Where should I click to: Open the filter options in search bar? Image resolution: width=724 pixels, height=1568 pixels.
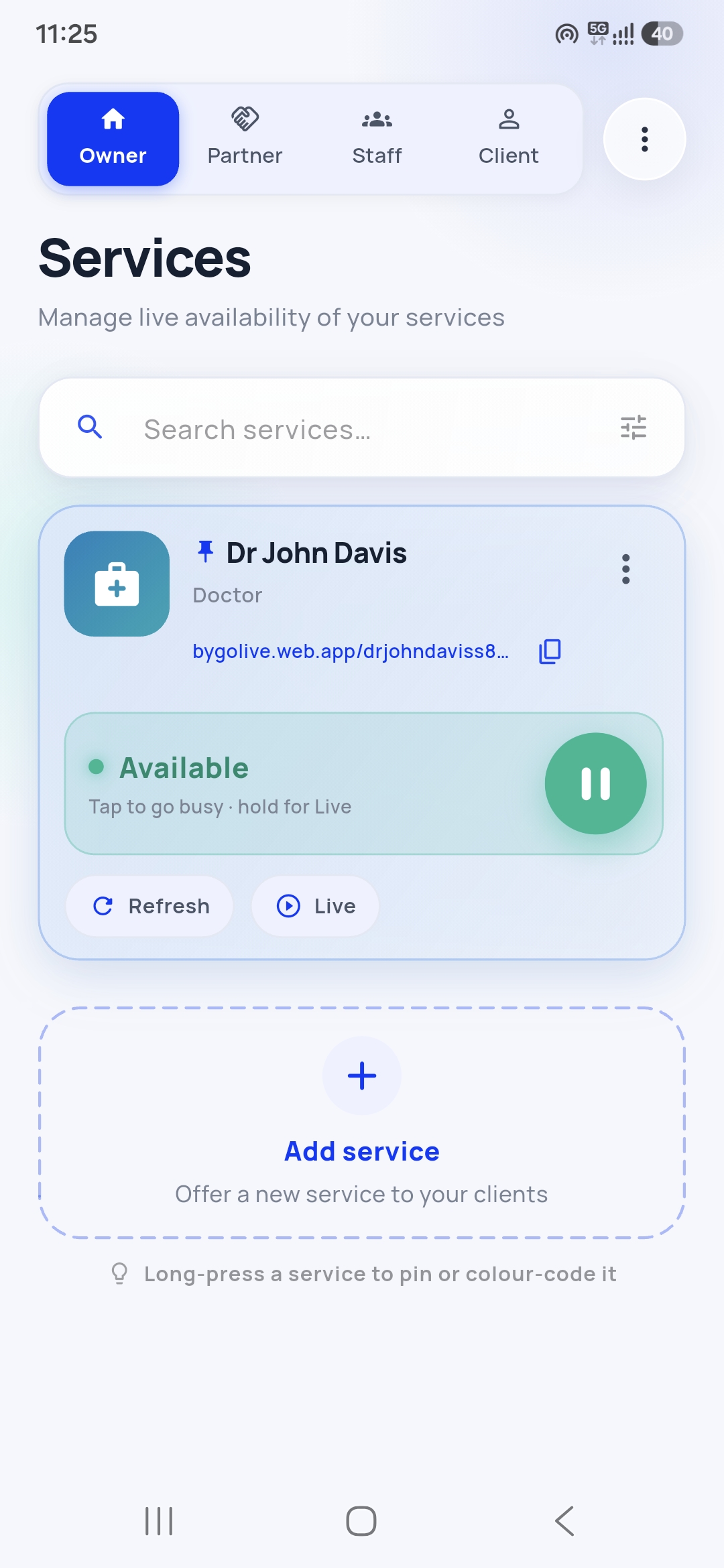[x=633, y=428]
